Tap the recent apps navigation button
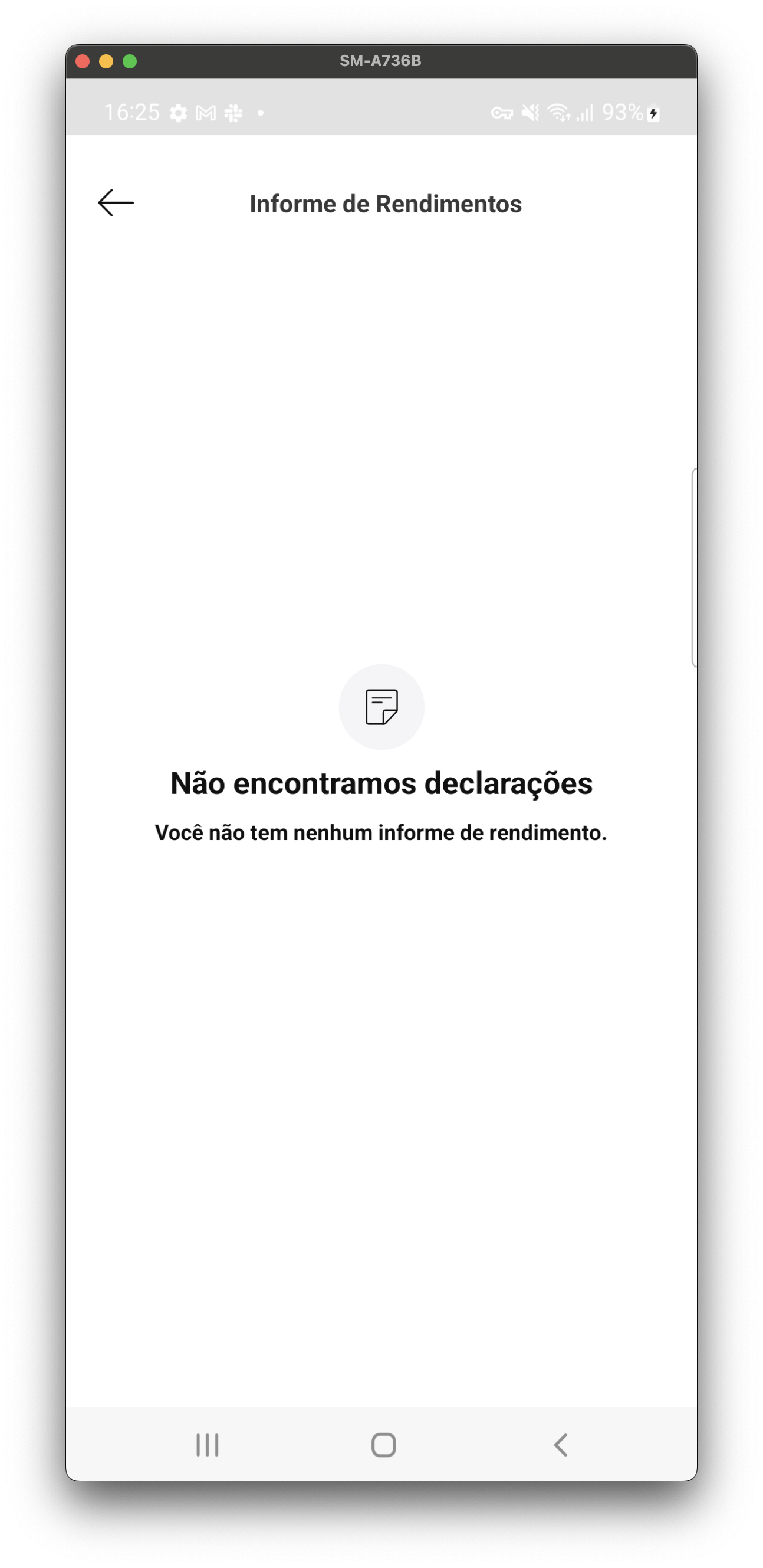Screen dimensions: 763x1568 pyautogui.click(x=208, y=1445)
